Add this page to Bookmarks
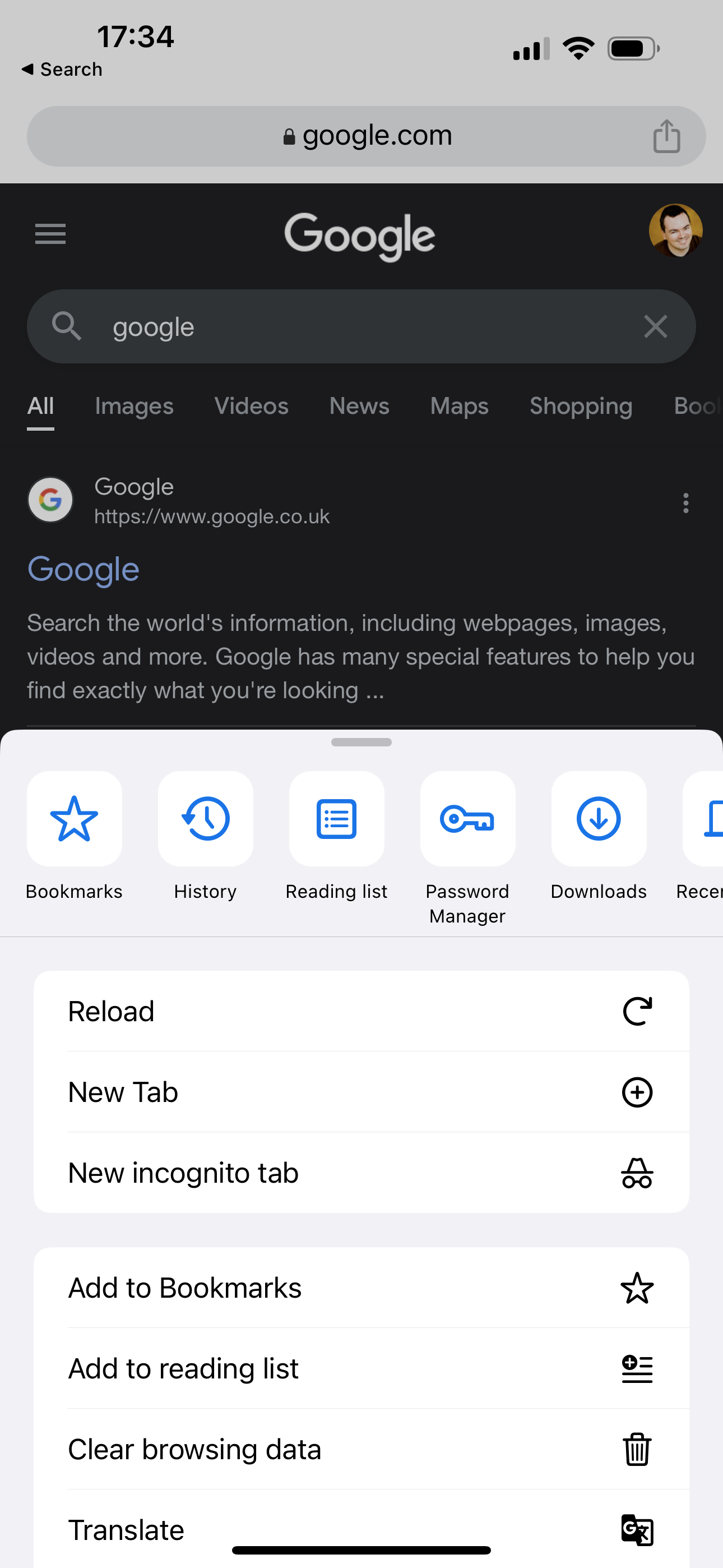 tap(361, 1288)
